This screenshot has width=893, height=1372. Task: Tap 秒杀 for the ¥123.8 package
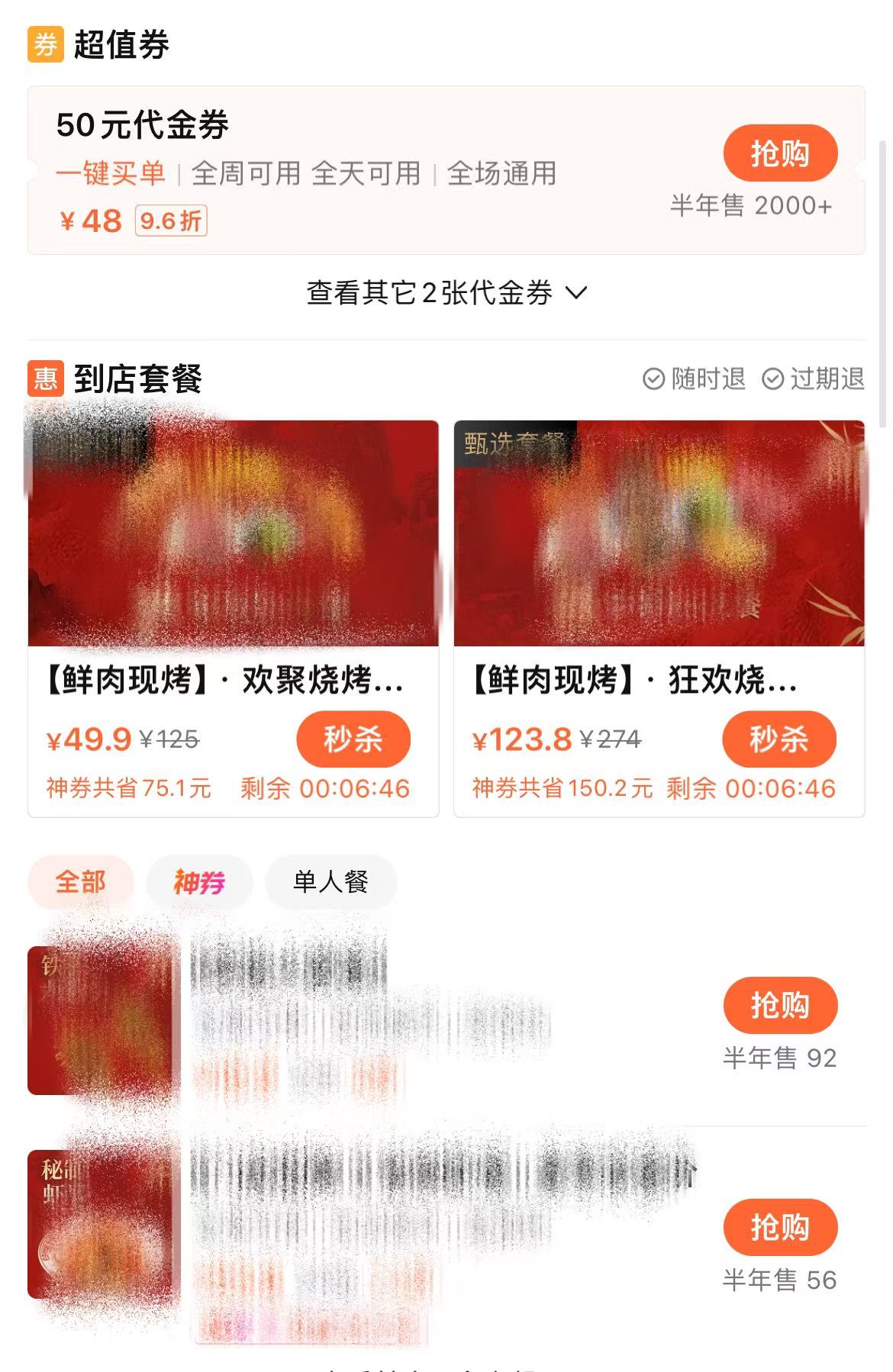click(x=779, y=739)
